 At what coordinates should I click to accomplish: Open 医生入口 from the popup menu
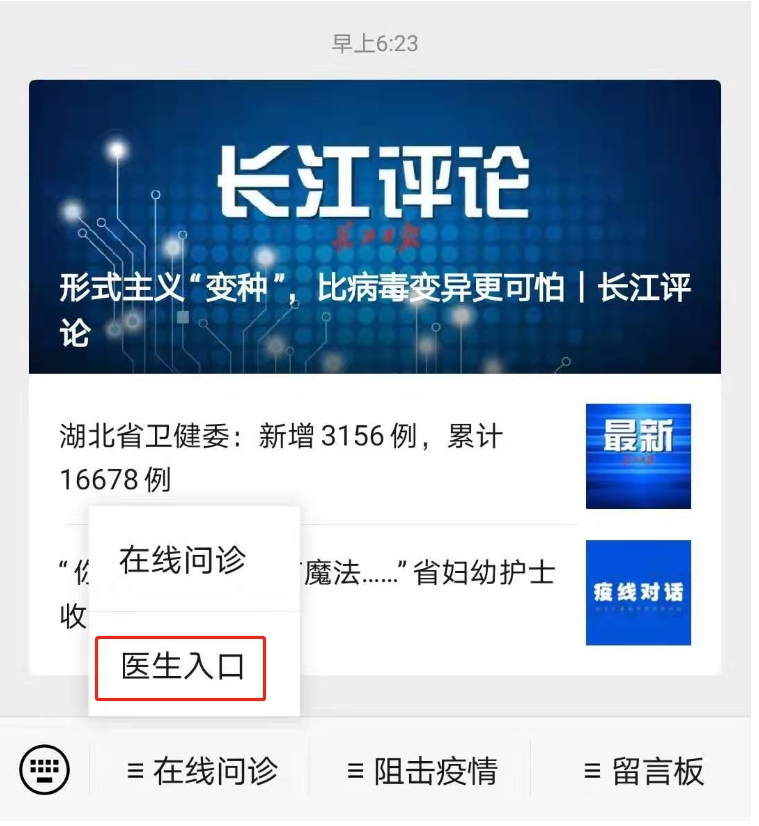pos(181,667)
